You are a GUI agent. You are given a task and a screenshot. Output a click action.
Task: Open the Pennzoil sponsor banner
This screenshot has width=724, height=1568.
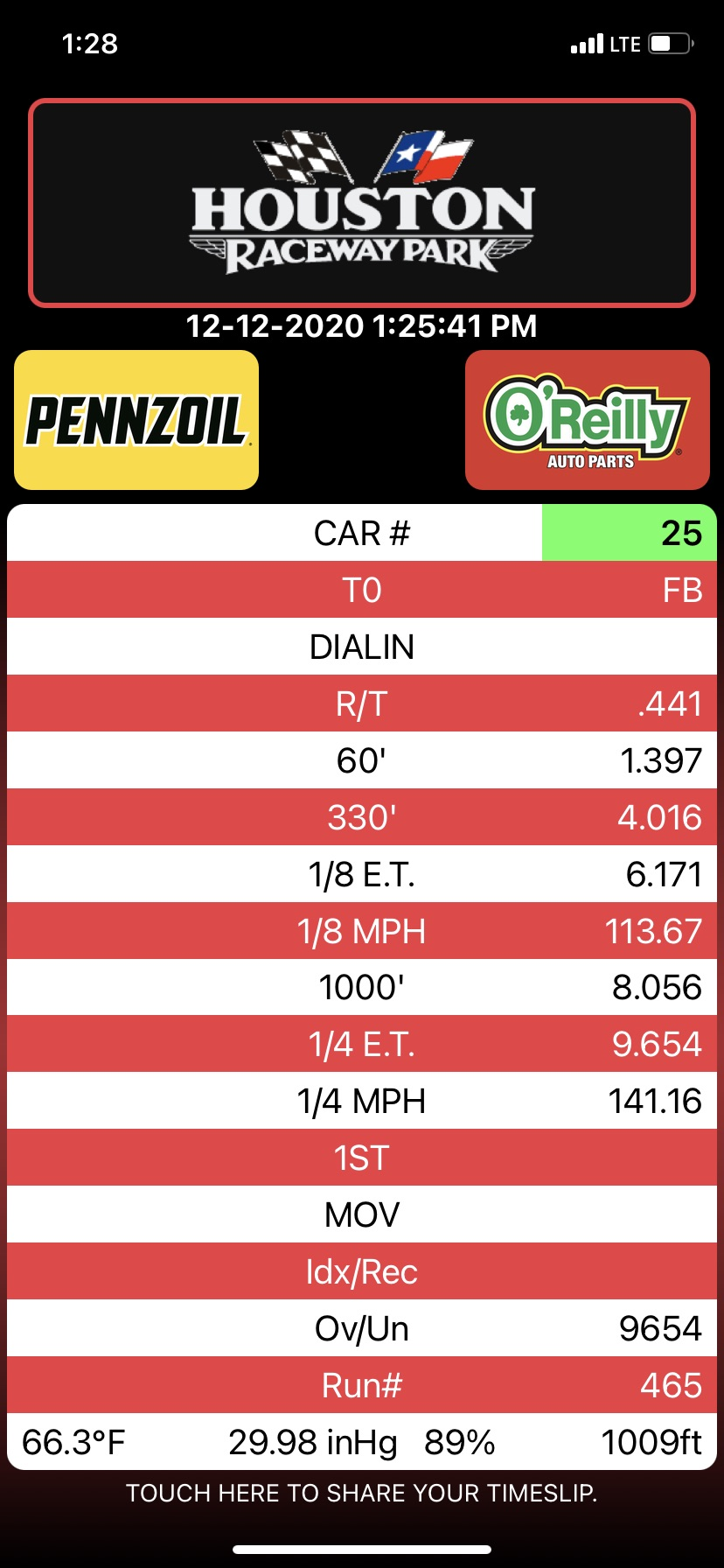[136, 420]
